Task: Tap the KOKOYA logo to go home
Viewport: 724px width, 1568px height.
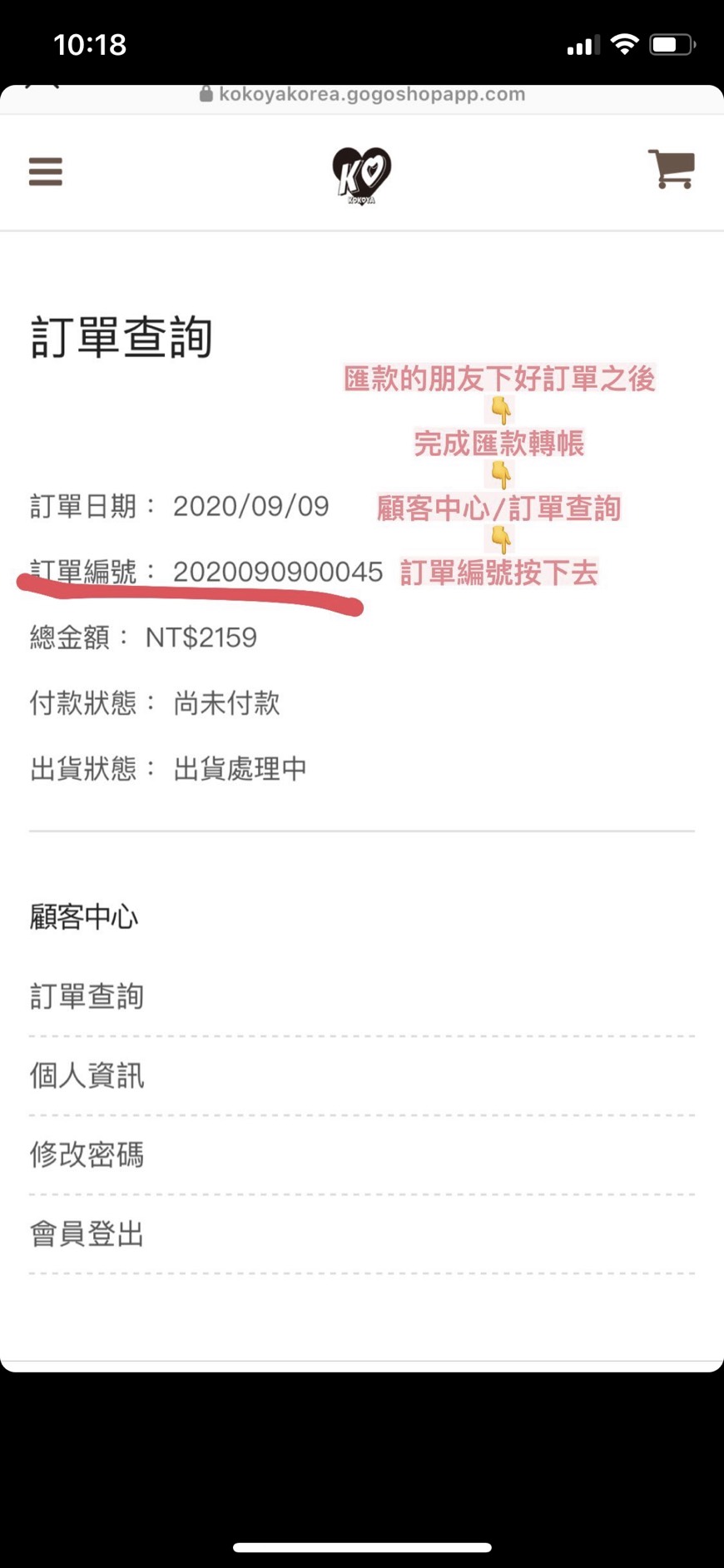Action: pos(361,174)
